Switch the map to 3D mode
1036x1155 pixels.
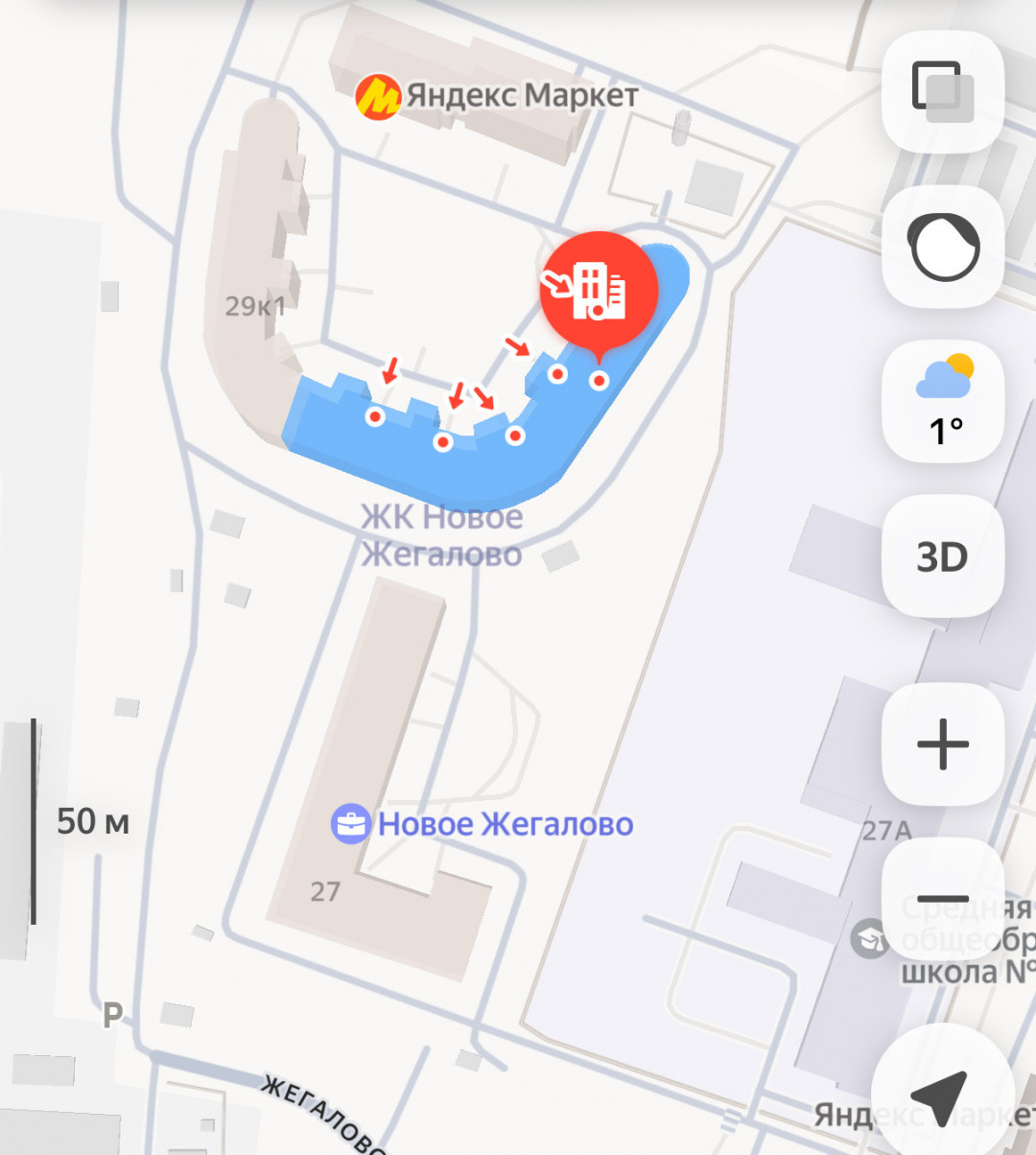[942, 556]
